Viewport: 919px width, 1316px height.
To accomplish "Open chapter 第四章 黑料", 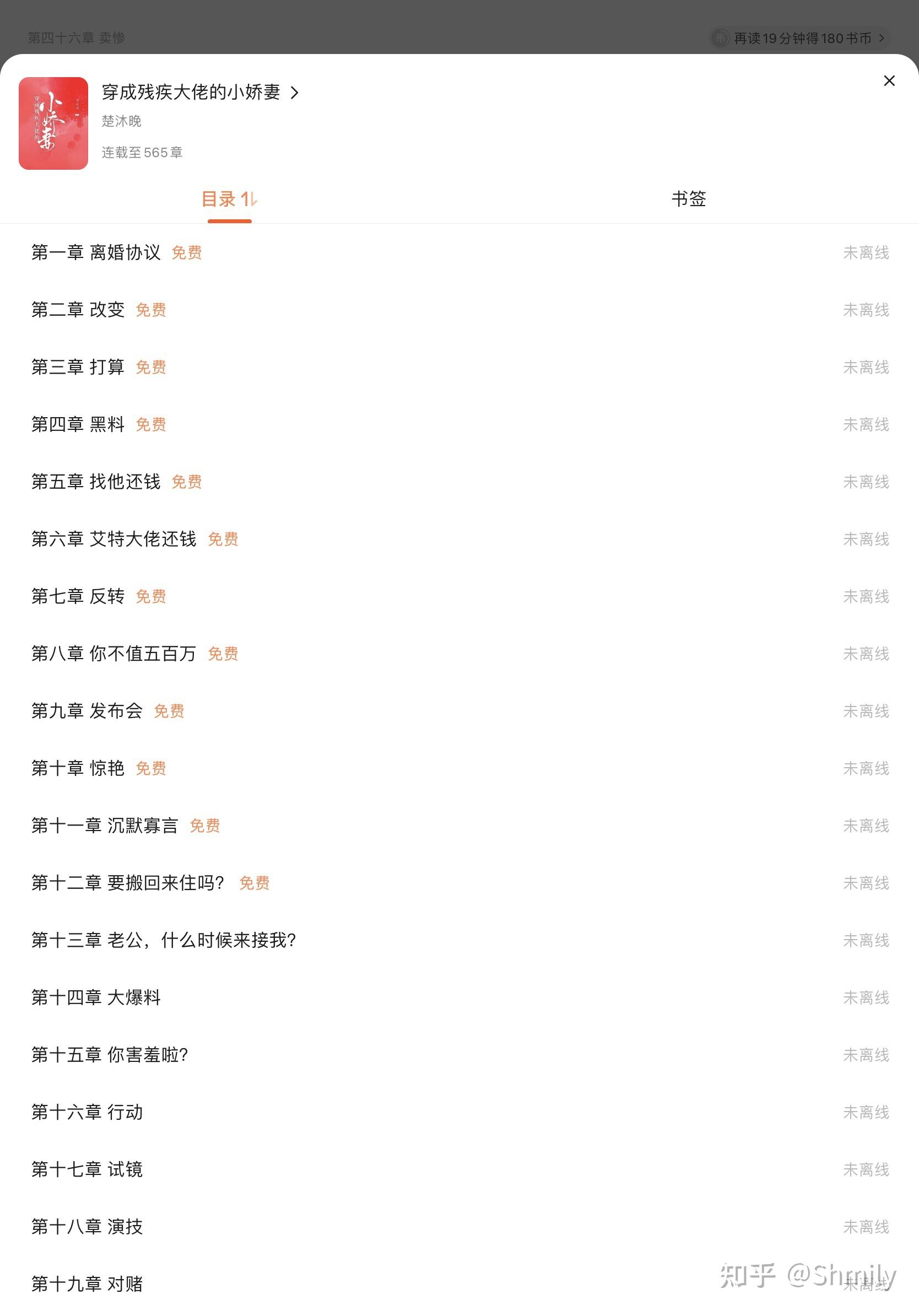I will pyautogui.click(x=78, y=425).
